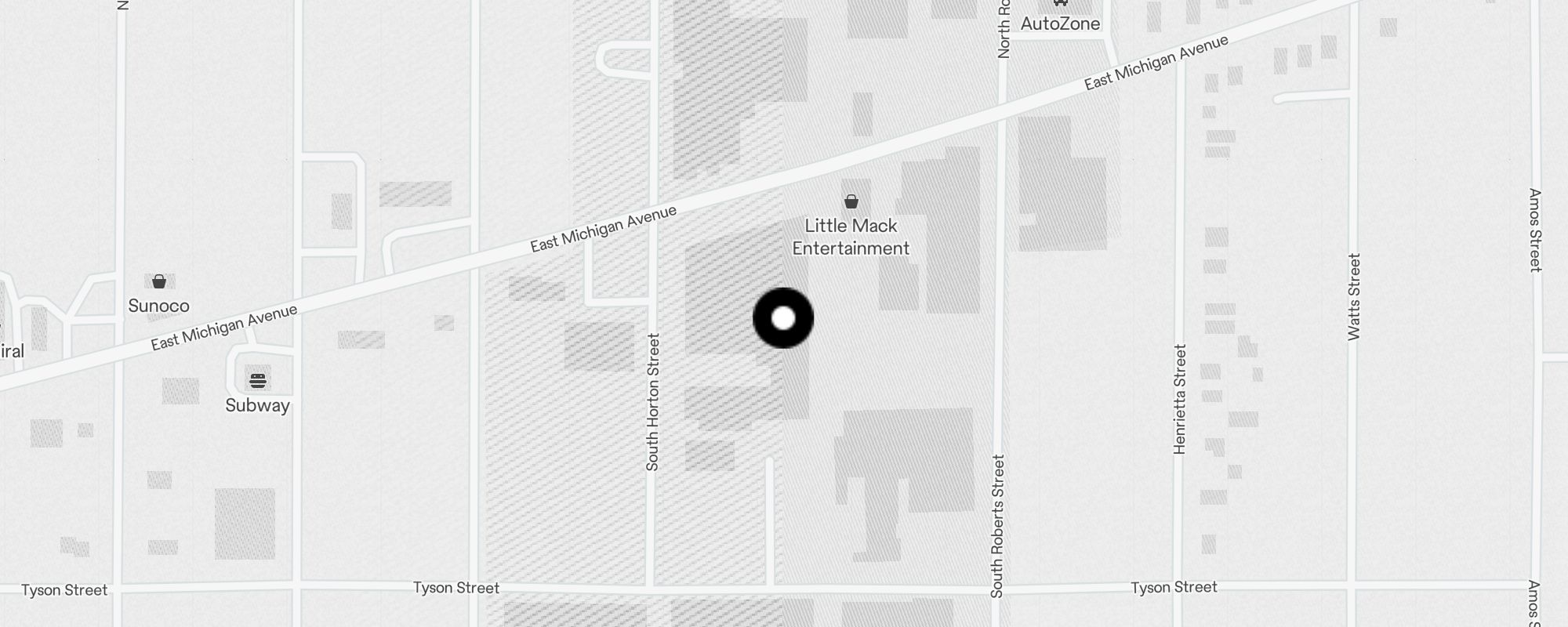Open the Little Mack Entertainment place marker
This screenshot has height=627, width=1568.
tap(851, 202)
